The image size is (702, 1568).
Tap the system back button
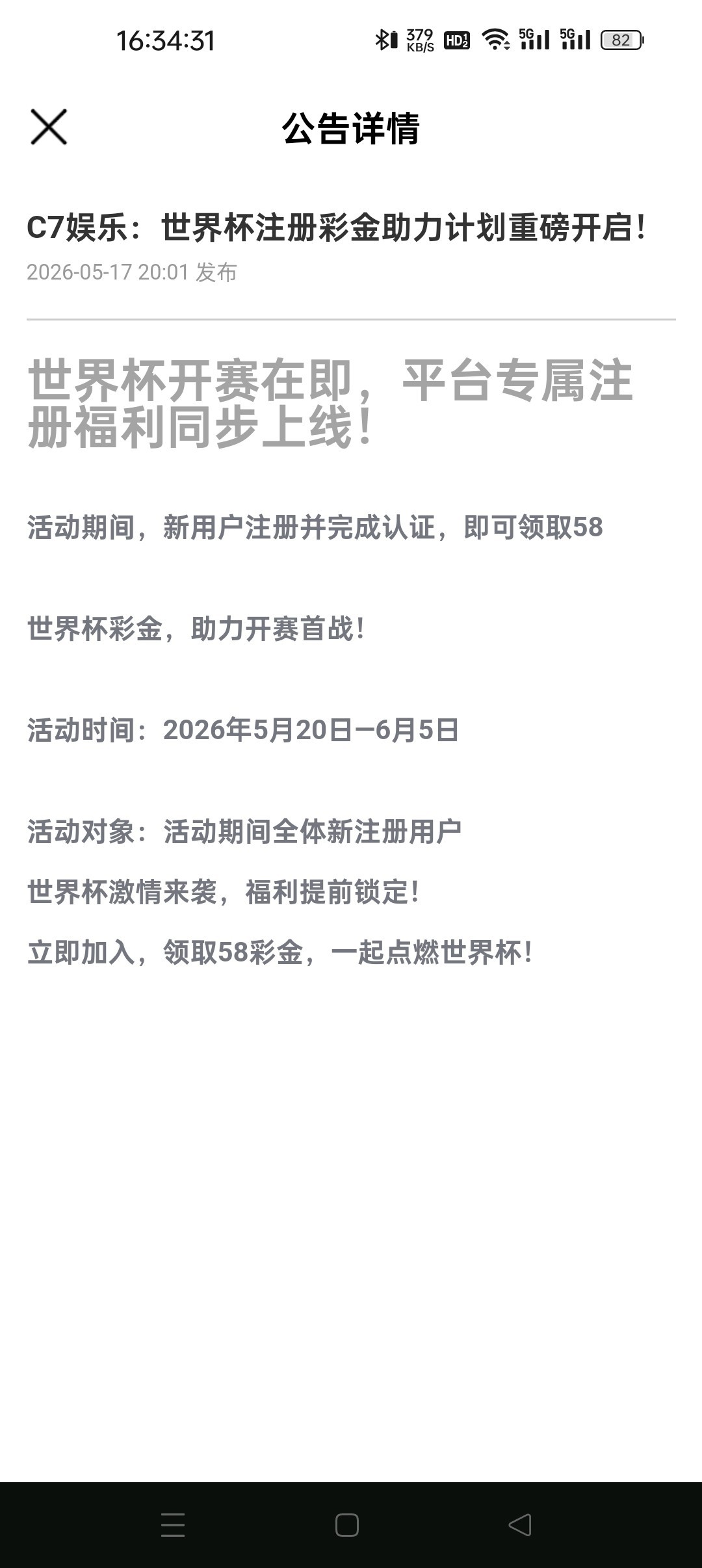tap(520, 1524)
